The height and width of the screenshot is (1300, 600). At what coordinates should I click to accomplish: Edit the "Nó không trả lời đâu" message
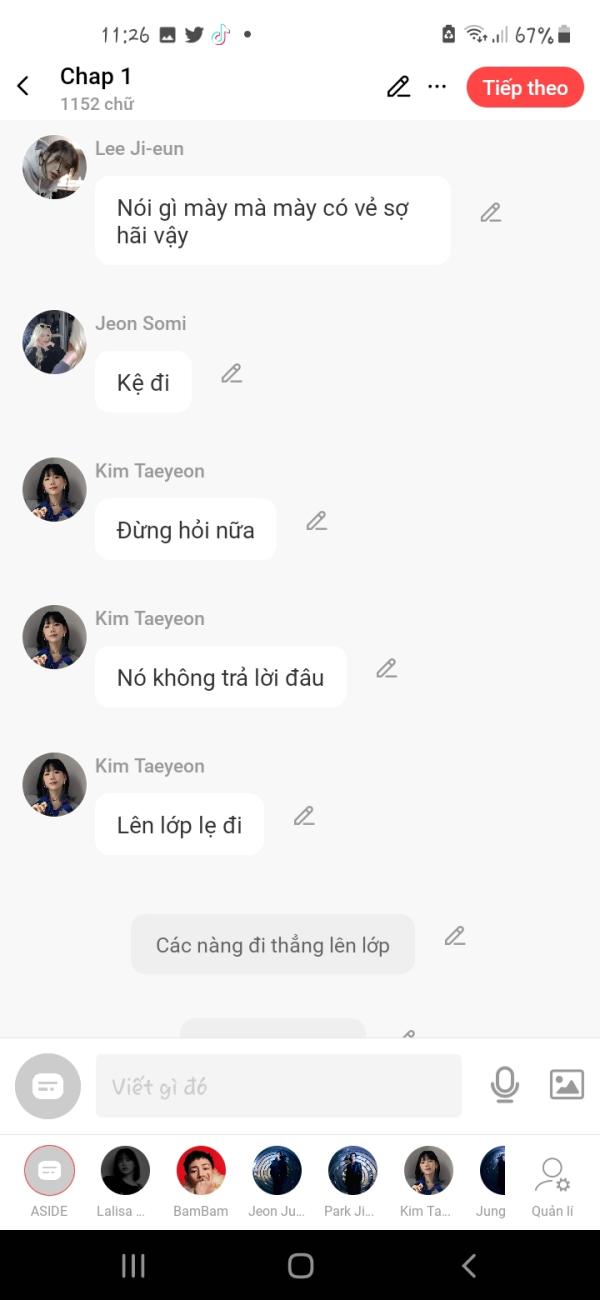[x=387, y=669]
